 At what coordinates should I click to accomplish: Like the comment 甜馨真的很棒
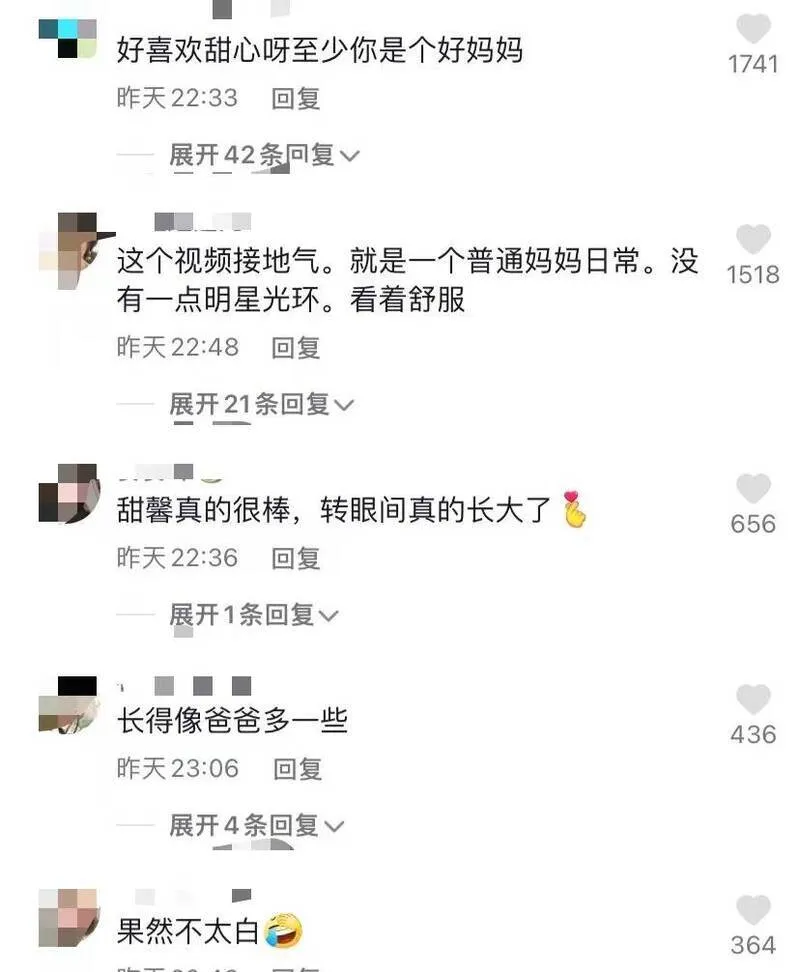coord(753,489)
